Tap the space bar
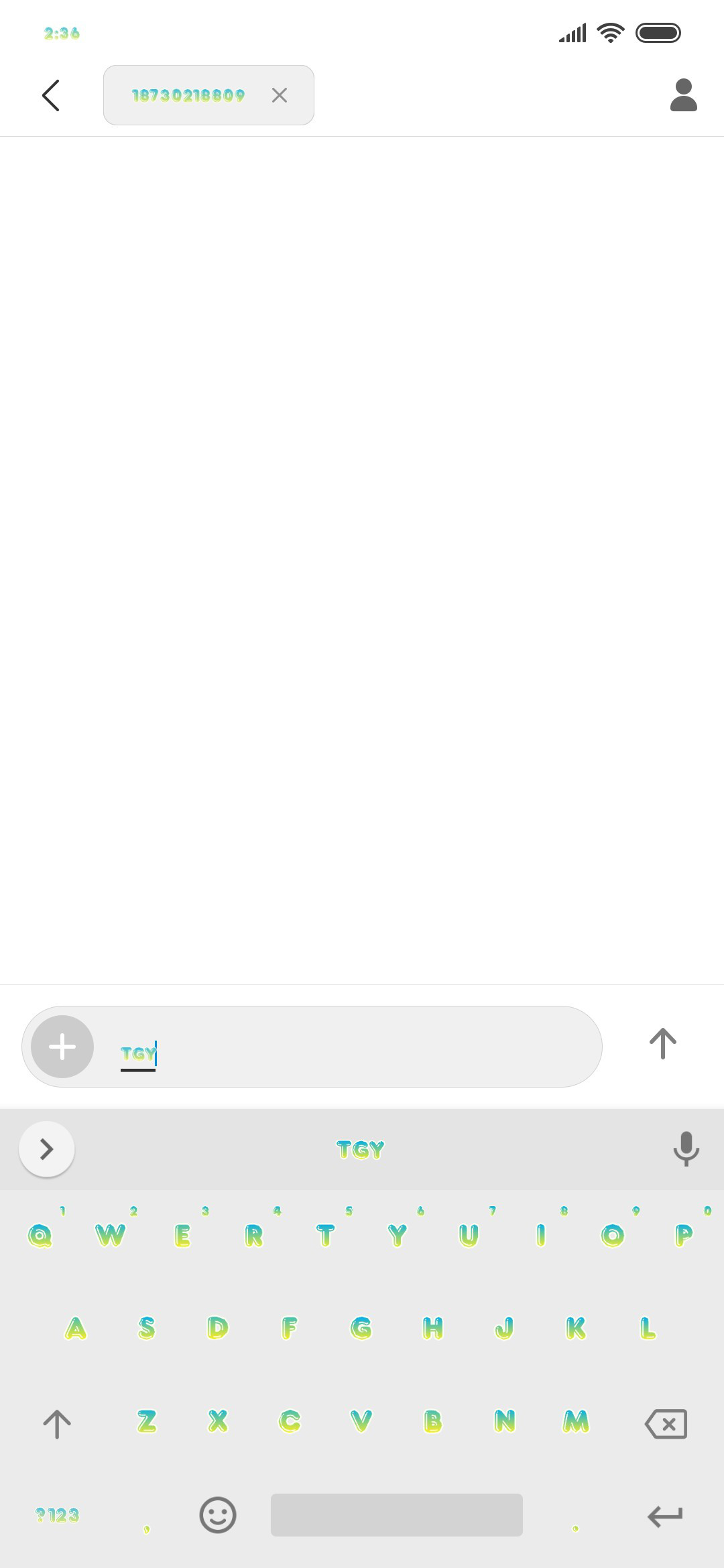The width and height of the screenshot is (724, 1568). [397, 1514]
